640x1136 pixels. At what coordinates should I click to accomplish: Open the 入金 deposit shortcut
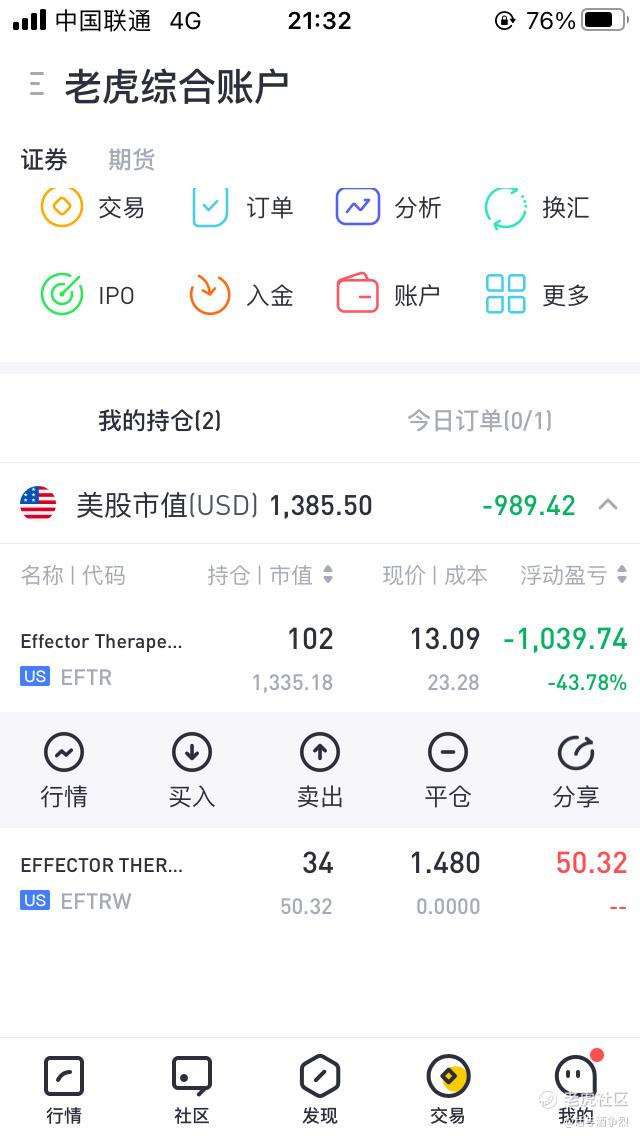click(x=242, y=295)
